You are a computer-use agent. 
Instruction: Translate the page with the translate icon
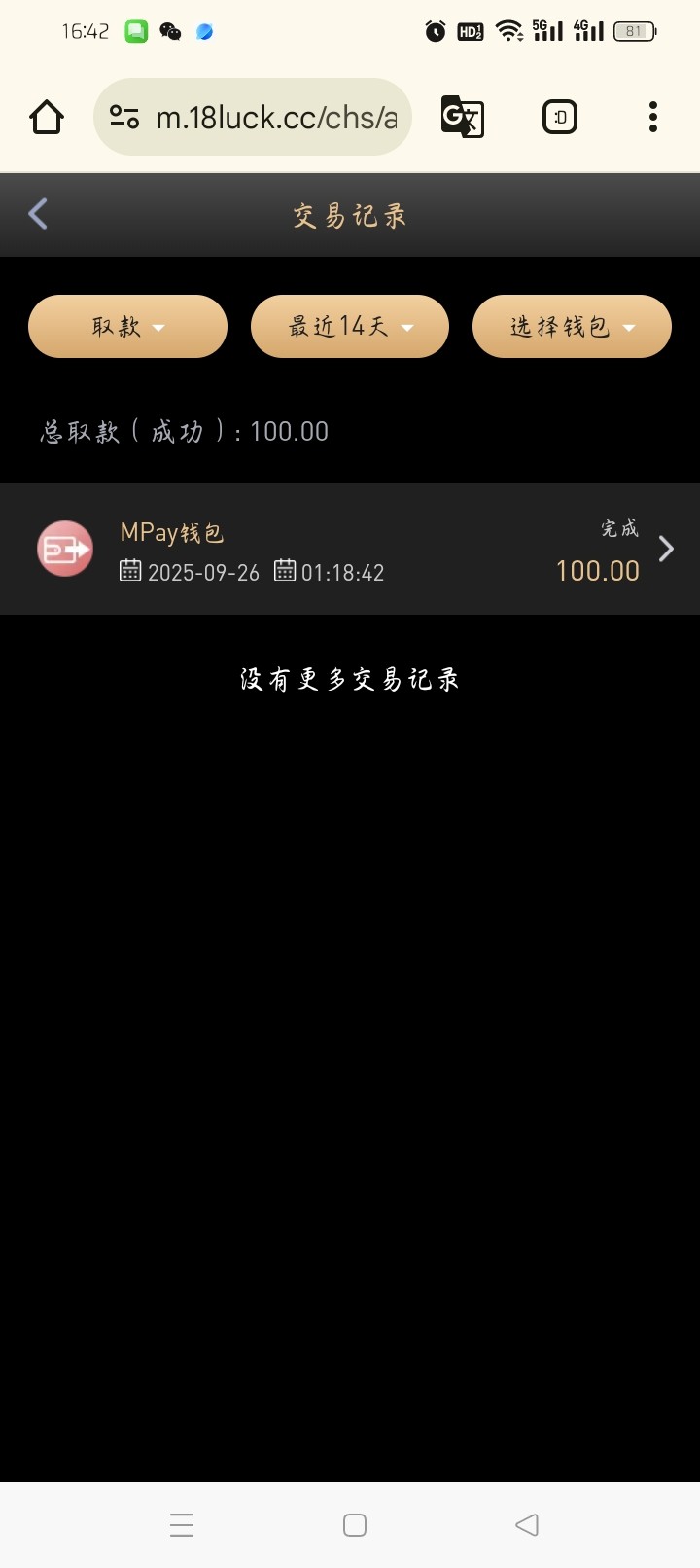coord(463,118)
